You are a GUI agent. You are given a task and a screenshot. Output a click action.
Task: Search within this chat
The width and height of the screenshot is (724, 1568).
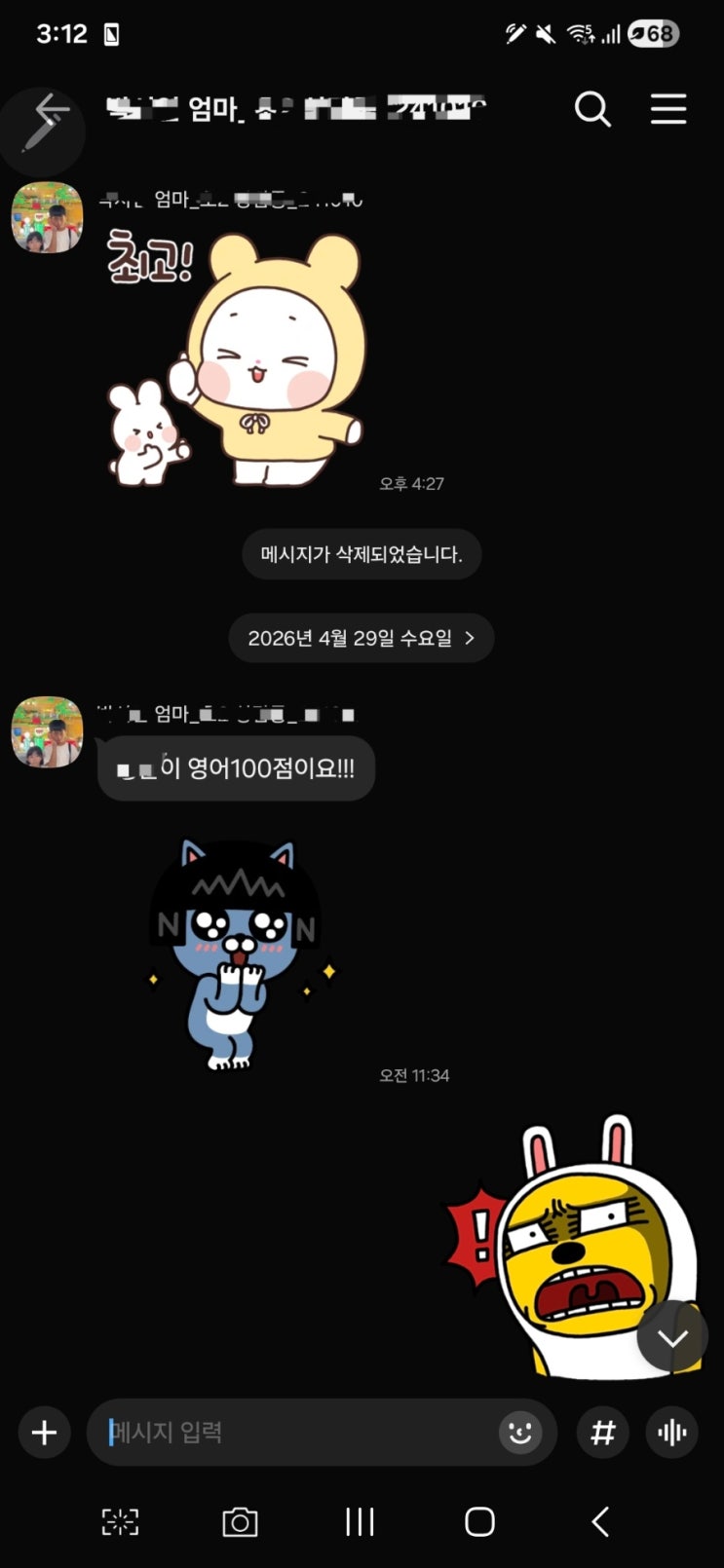coord(591,109)
